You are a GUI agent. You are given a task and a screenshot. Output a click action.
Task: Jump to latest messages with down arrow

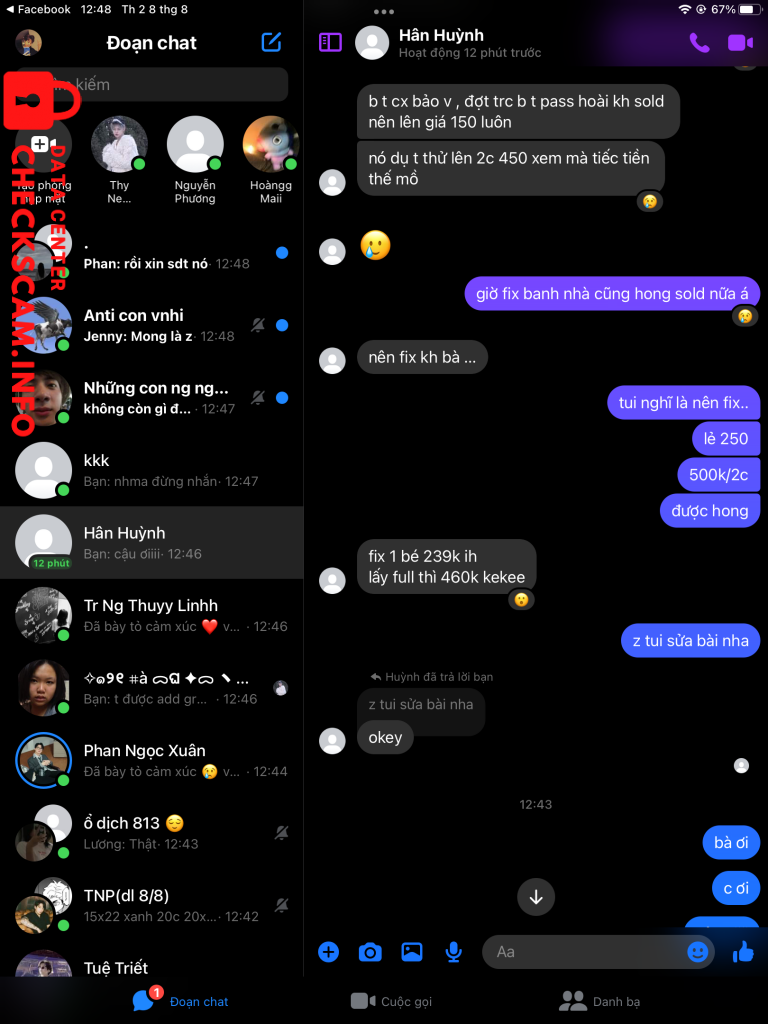pos(536,897)
